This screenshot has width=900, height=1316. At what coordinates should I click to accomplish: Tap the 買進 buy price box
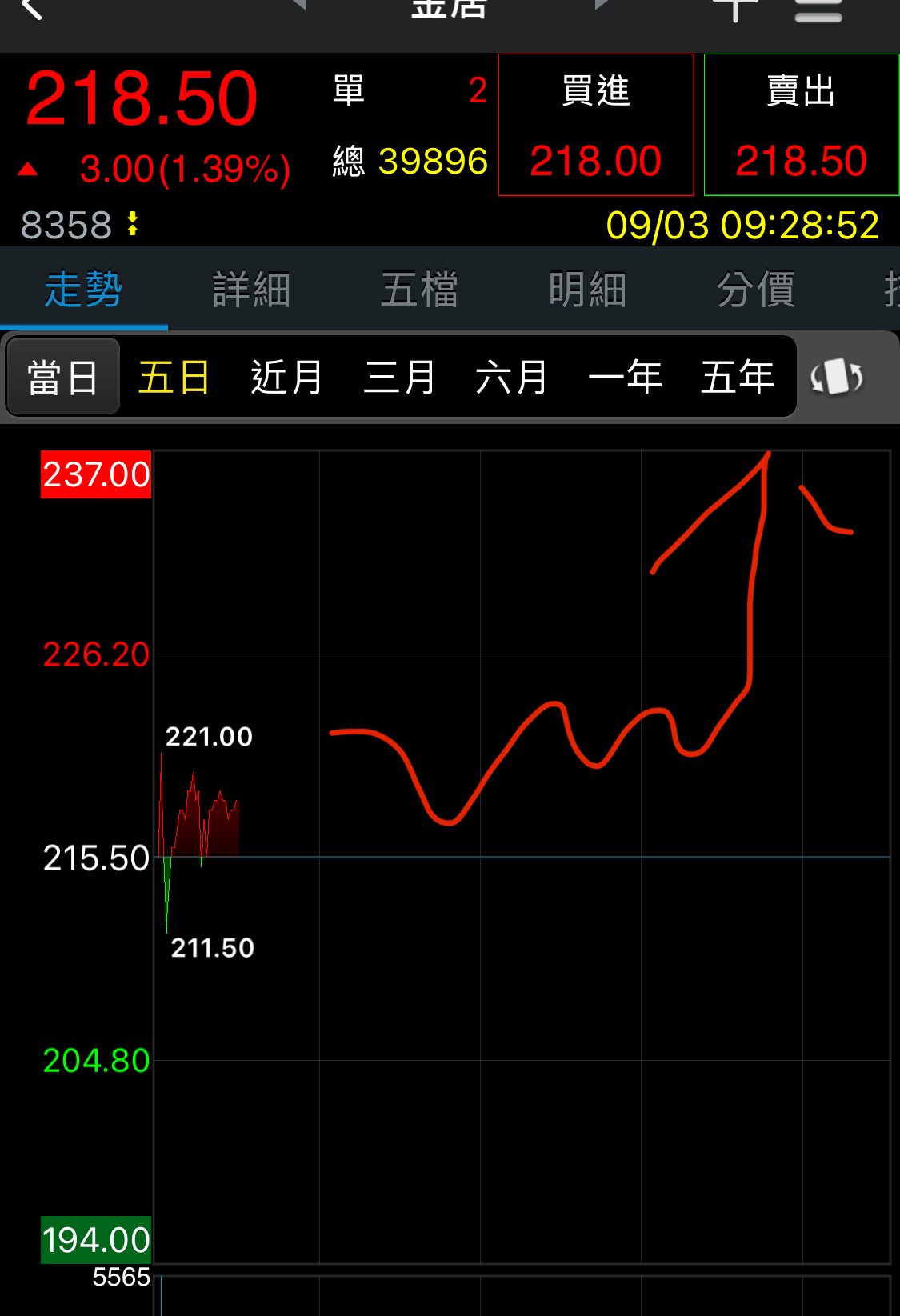[x=596, y=125]
